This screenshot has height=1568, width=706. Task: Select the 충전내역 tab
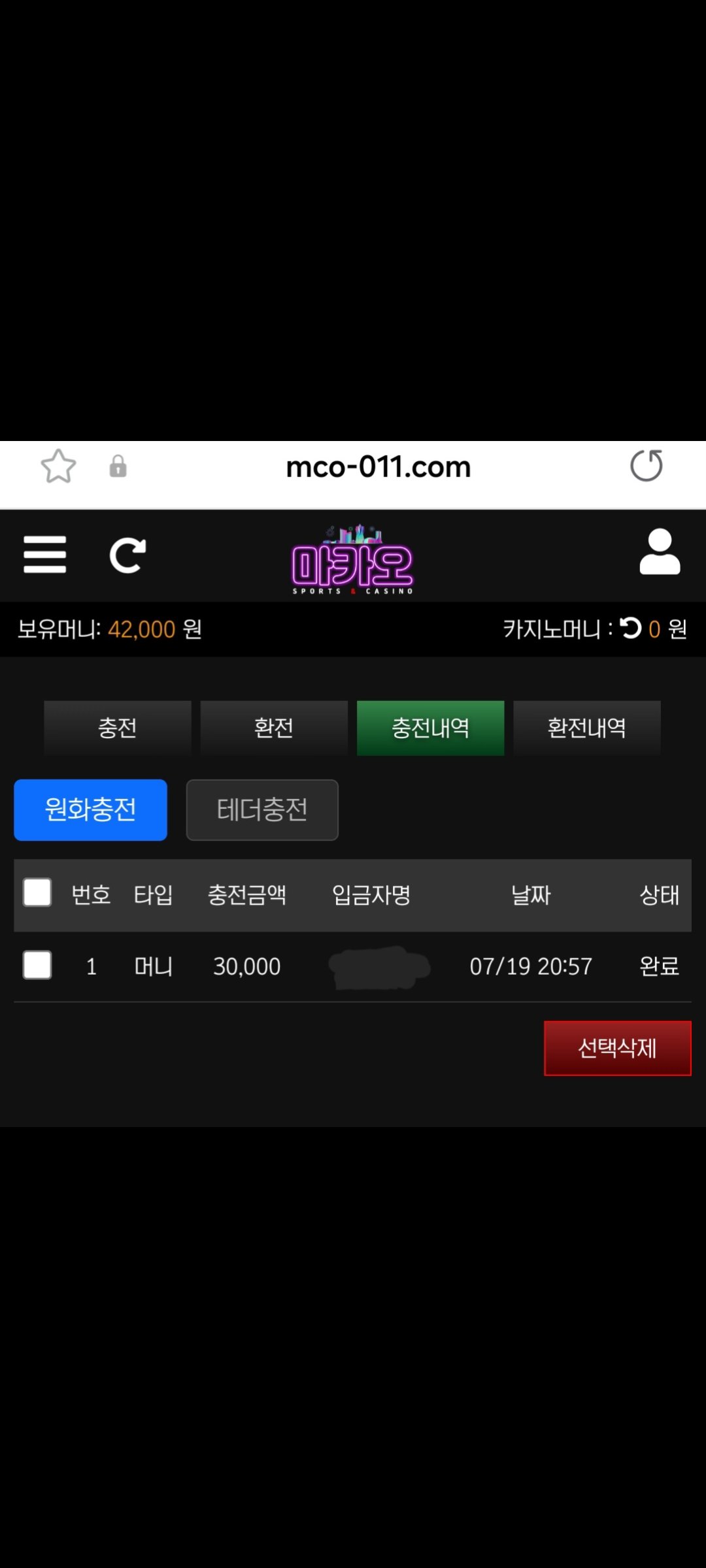tap(430, 728)
